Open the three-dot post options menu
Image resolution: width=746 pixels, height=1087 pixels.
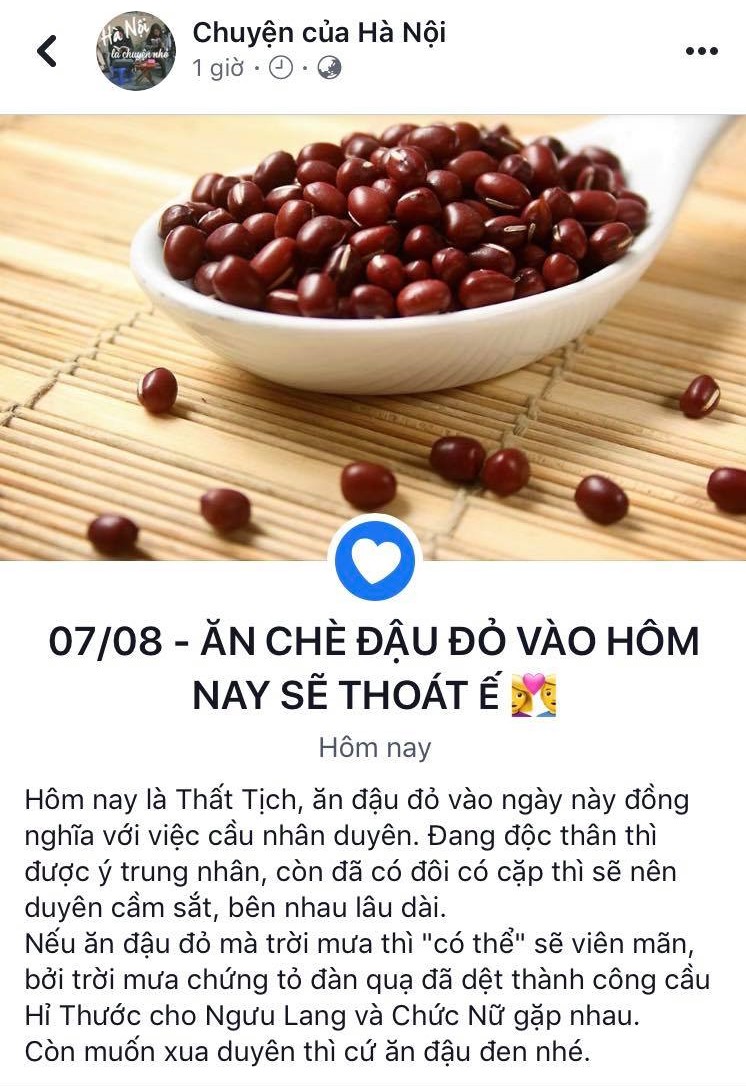click(701, 52)
